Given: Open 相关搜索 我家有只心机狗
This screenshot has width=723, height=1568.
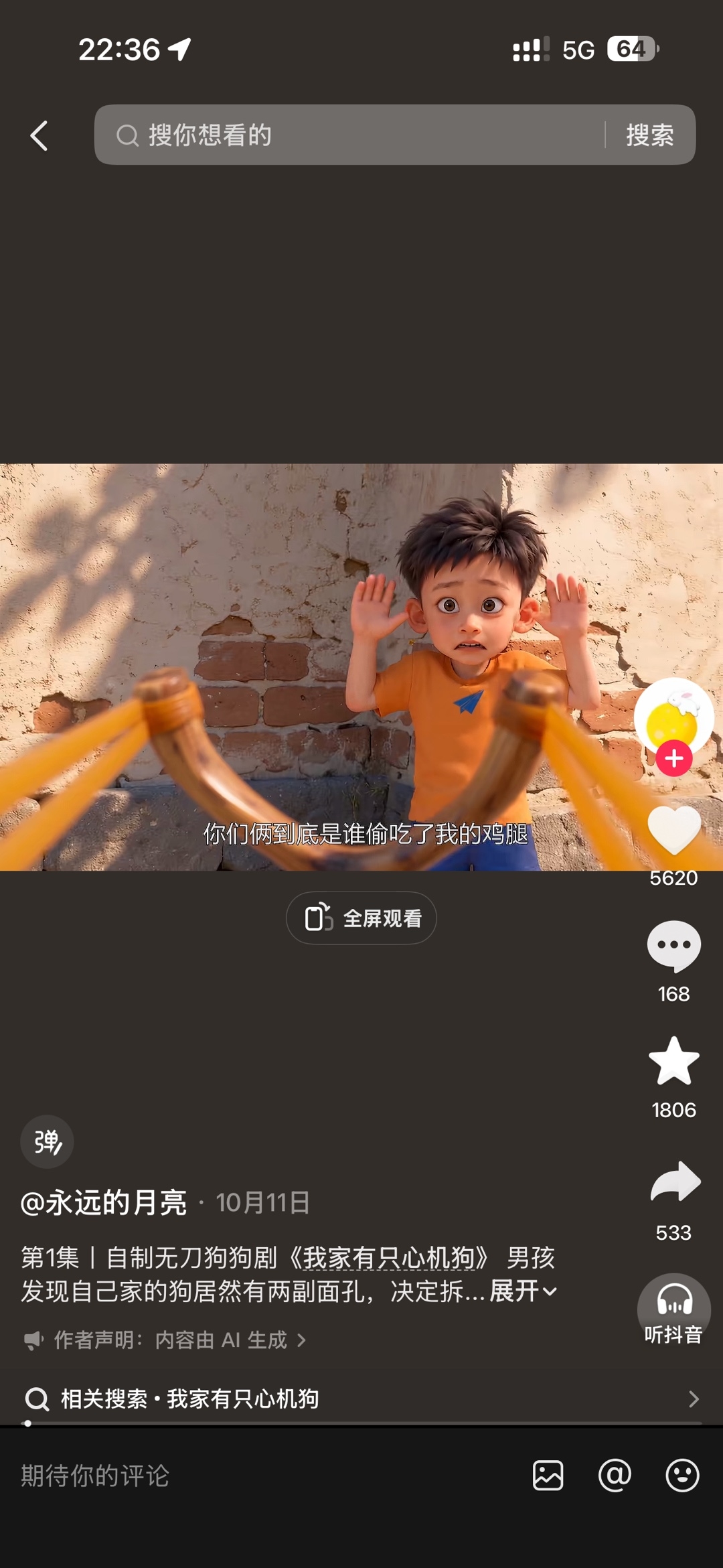Looking at the screenshot, I should 361,1399.
